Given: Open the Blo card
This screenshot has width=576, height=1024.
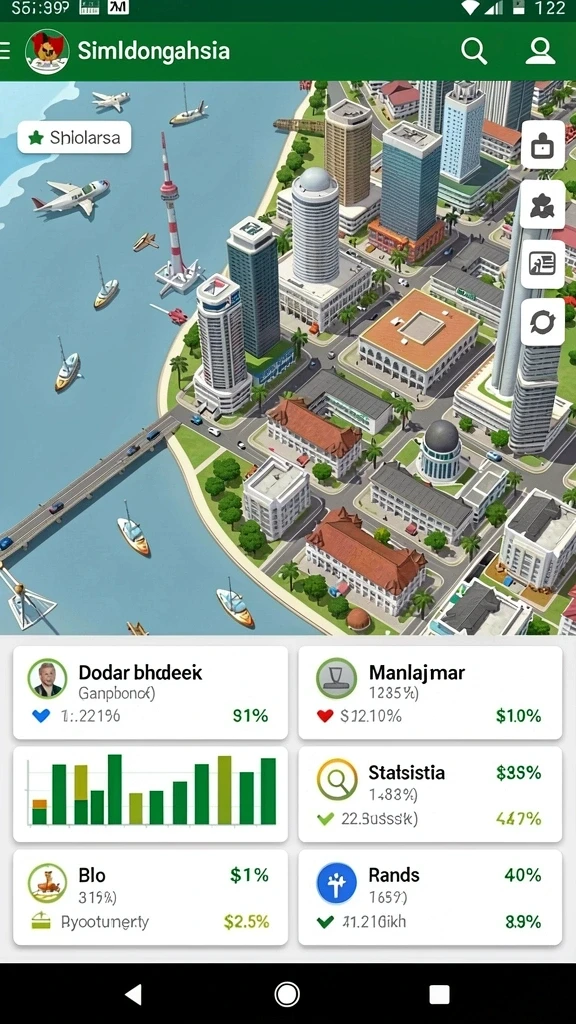Looking at the screenshot, I should click(x=150, y=897).
